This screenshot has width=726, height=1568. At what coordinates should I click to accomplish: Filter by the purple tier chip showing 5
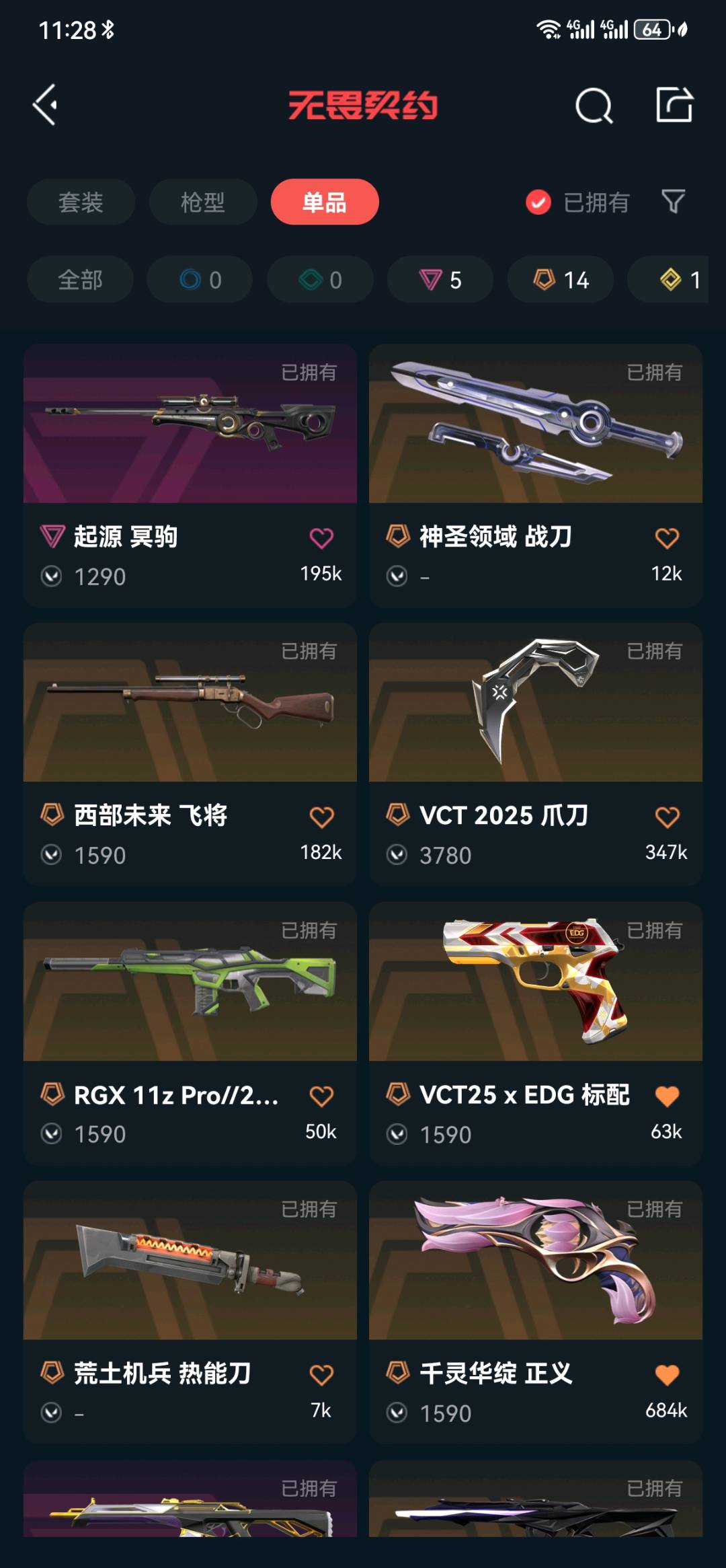[440, 280]
